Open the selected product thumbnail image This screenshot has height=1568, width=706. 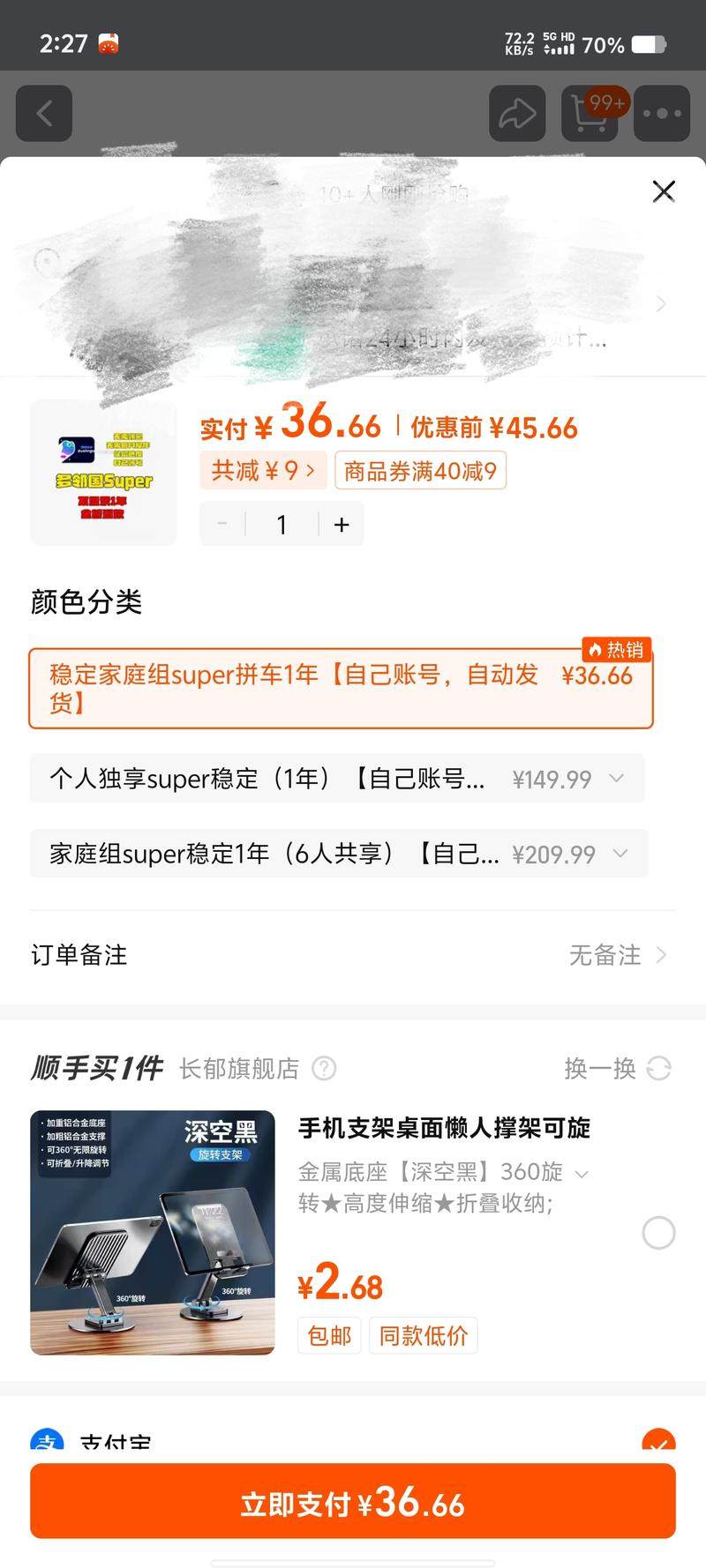[103, 473]
